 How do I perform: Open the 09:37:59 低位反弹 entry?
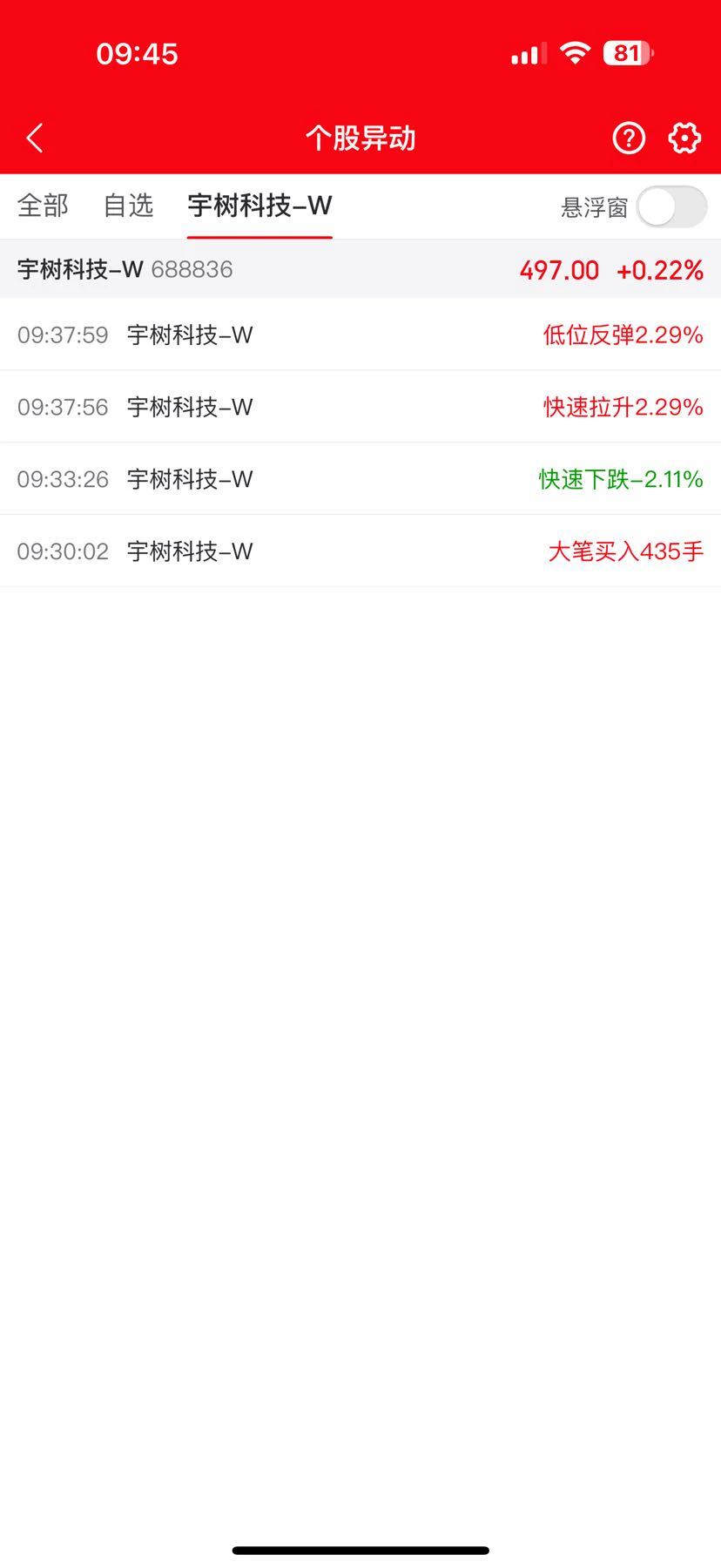(360, 335)
